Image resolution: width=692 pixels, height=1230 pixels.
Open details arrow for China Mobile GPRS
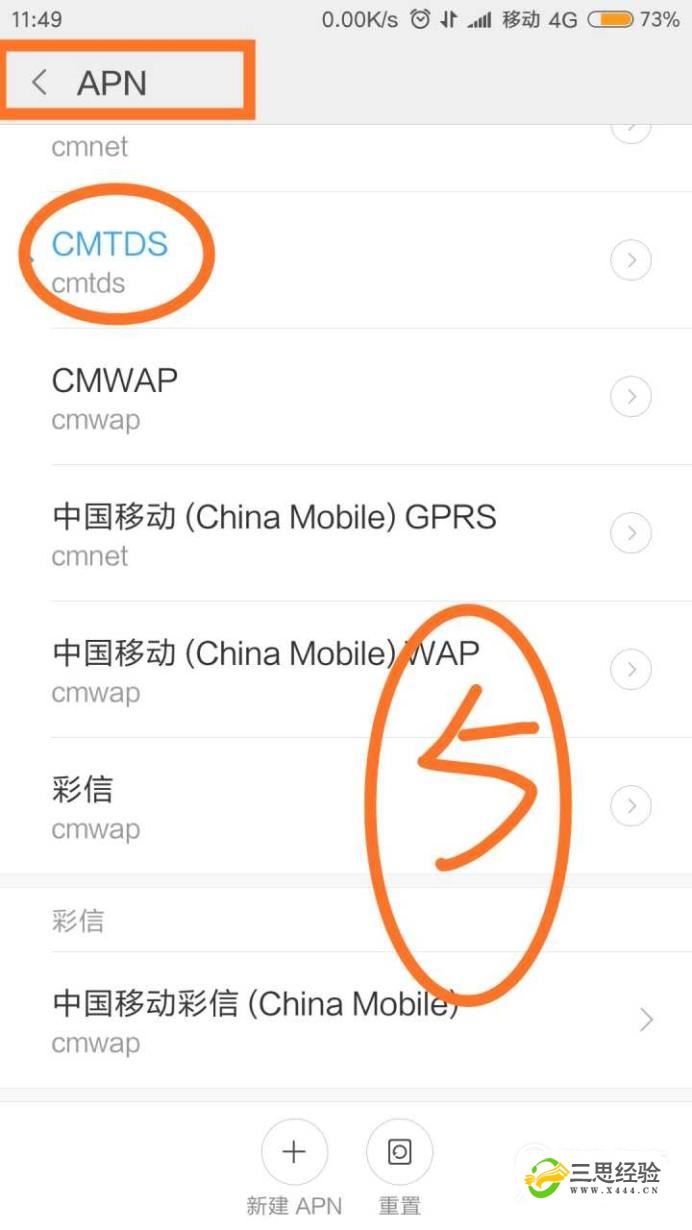[630, 533]
